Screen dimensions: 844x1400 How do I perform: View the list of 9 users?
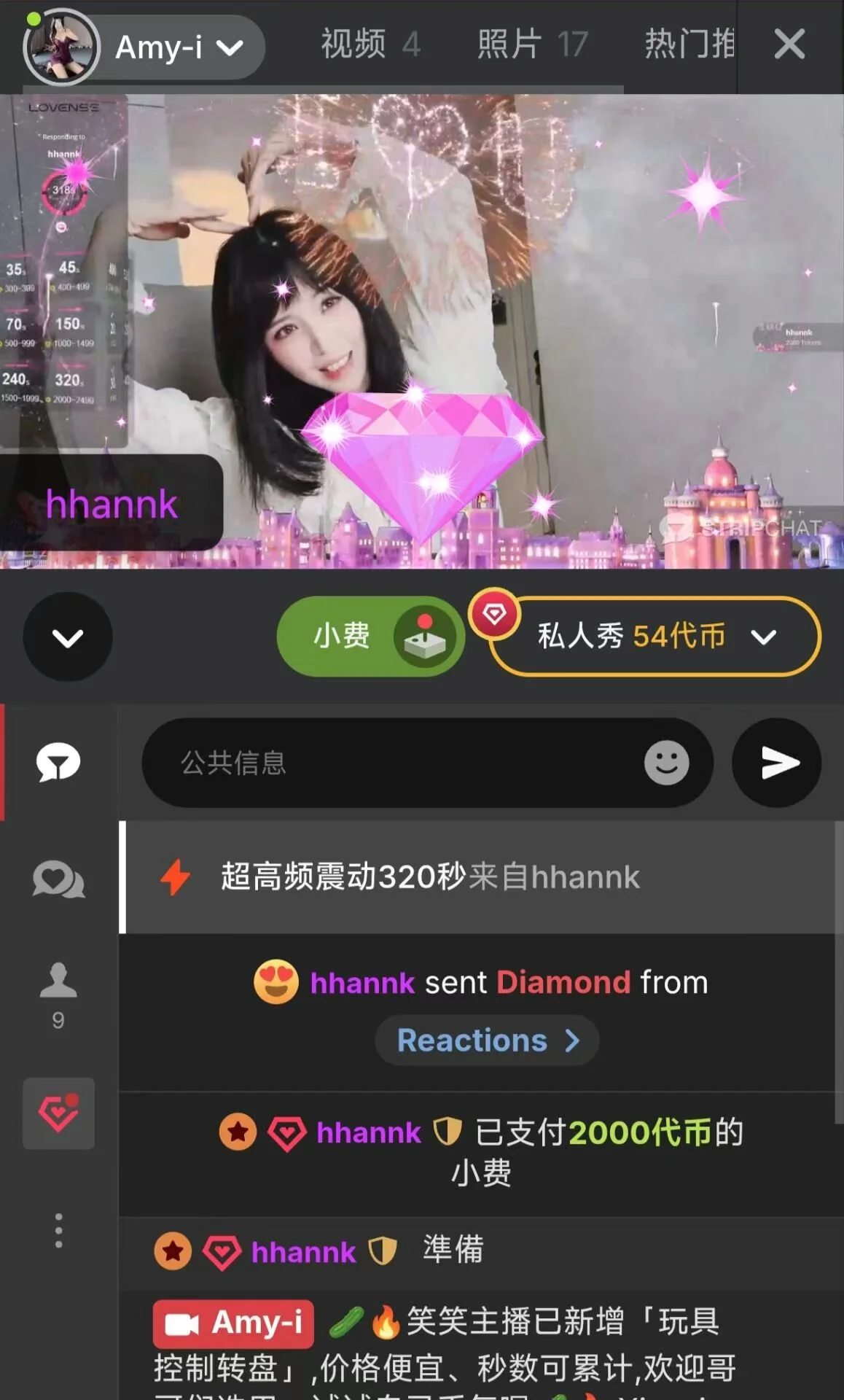(x=58, y=994)
